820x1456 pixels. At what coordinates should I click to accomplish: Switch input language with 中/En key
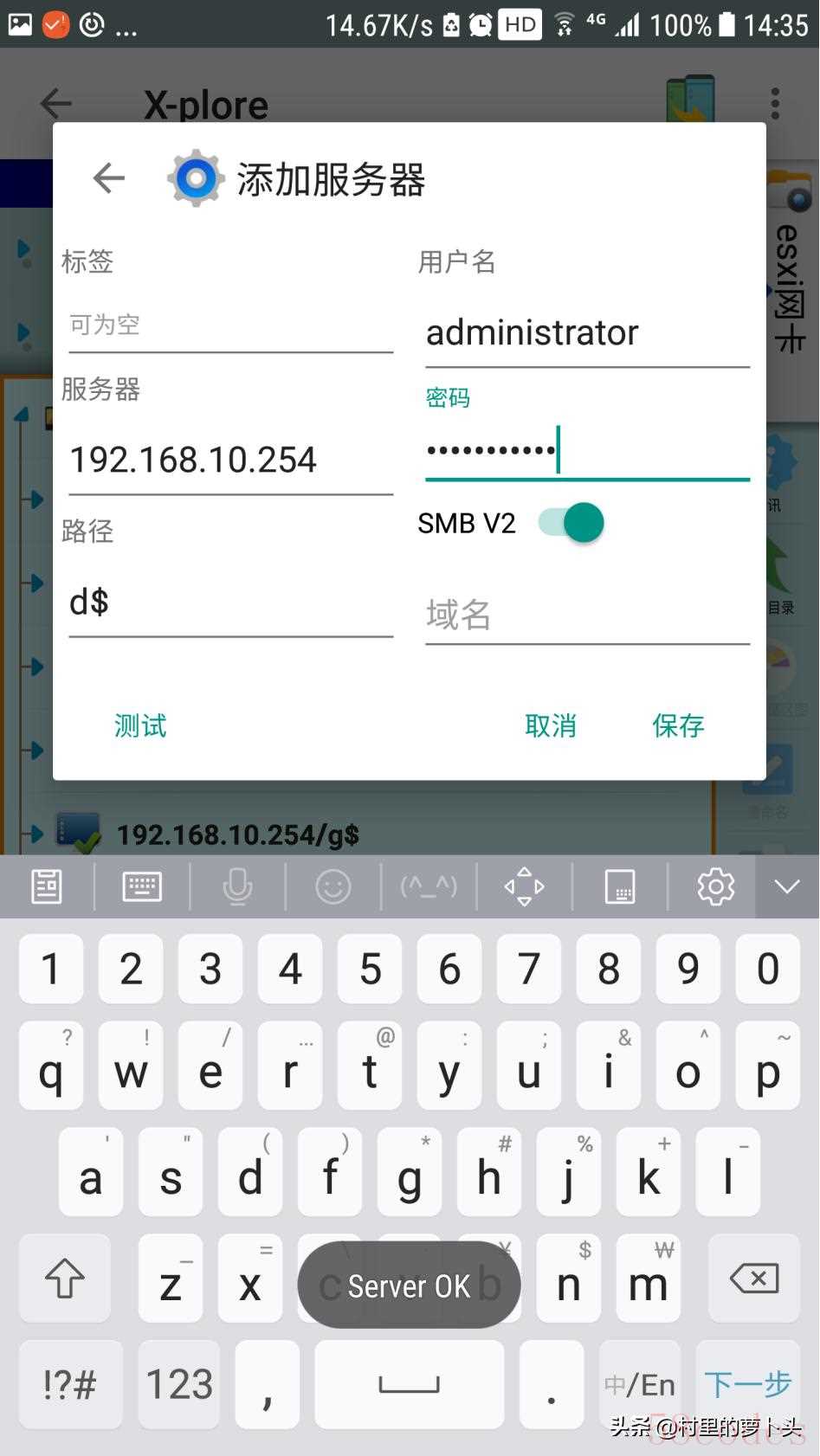click(640, 1384)
